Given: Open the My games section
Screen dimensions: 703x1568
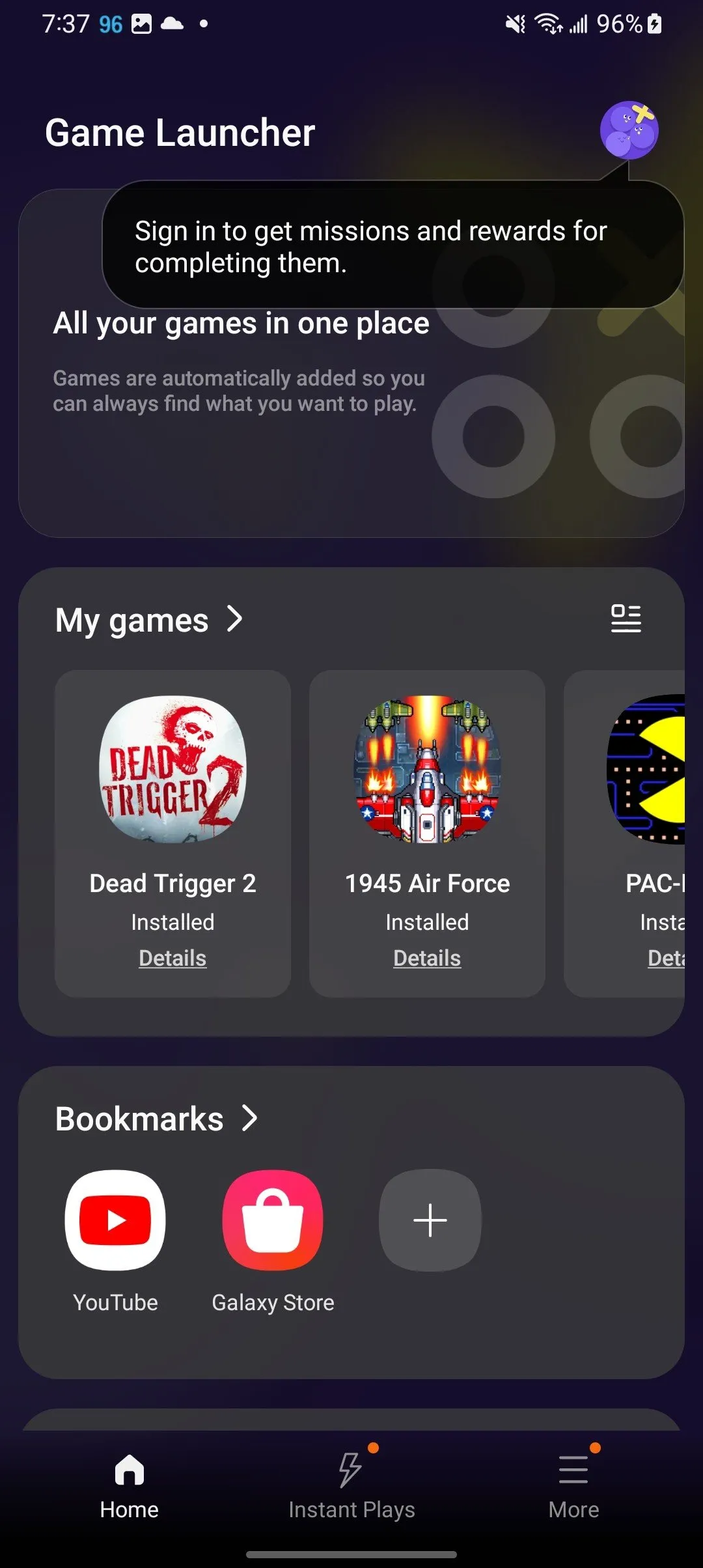Looking at the screenshot, I should (x=148, y=620).
